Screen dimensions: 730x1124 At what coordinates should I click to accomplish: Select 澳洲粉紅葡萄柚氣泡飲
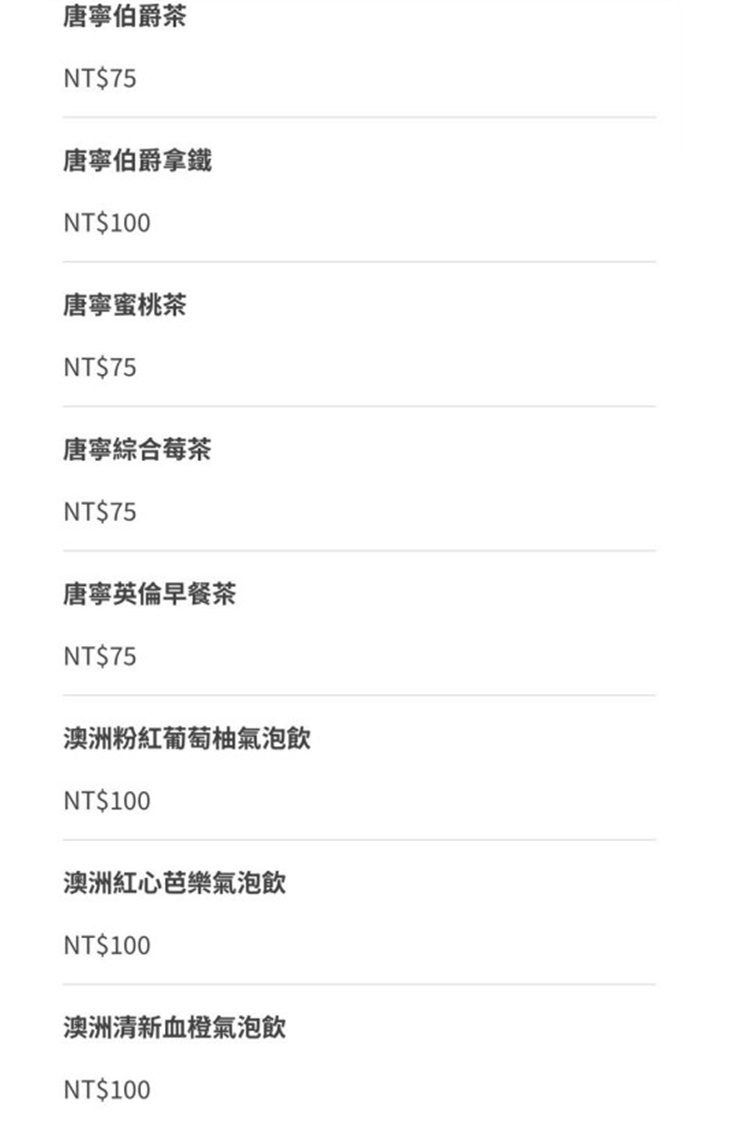[x=186, y=739]
